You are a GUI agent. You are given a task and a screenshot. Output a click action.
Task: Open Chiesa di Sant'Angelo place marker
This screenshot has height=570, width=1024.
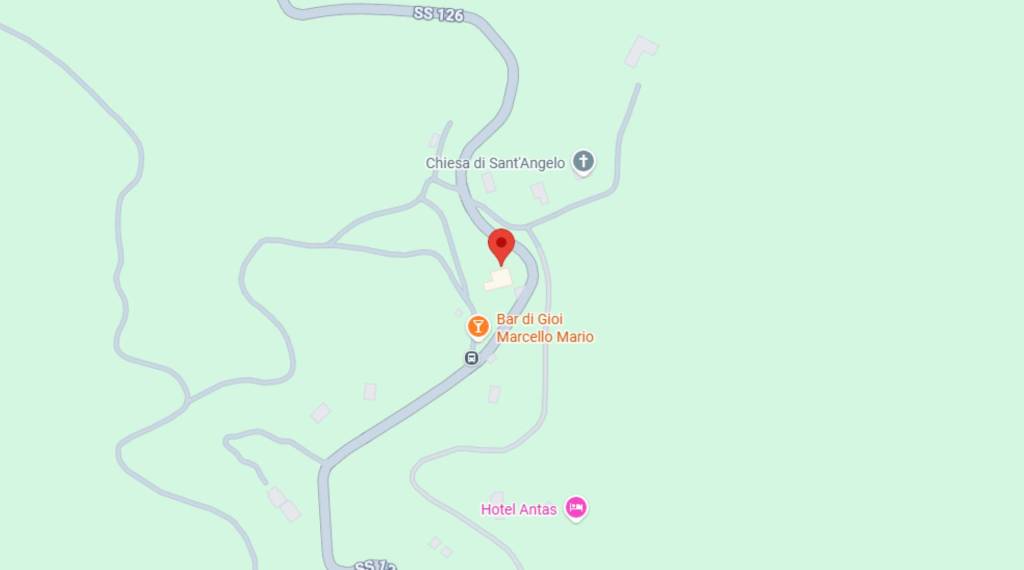tap(583, 162)
